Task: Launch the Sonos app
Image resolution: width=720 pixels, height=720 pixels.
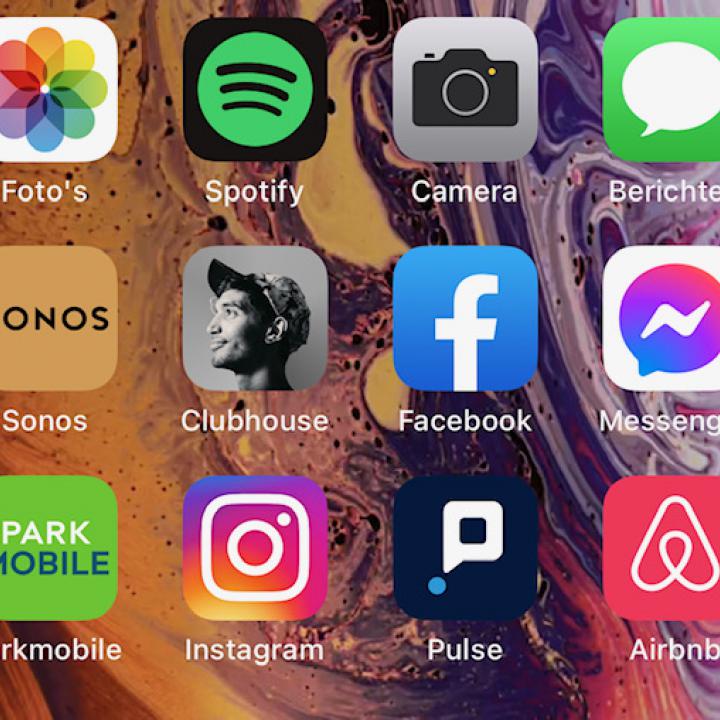Action: [52, 318]
